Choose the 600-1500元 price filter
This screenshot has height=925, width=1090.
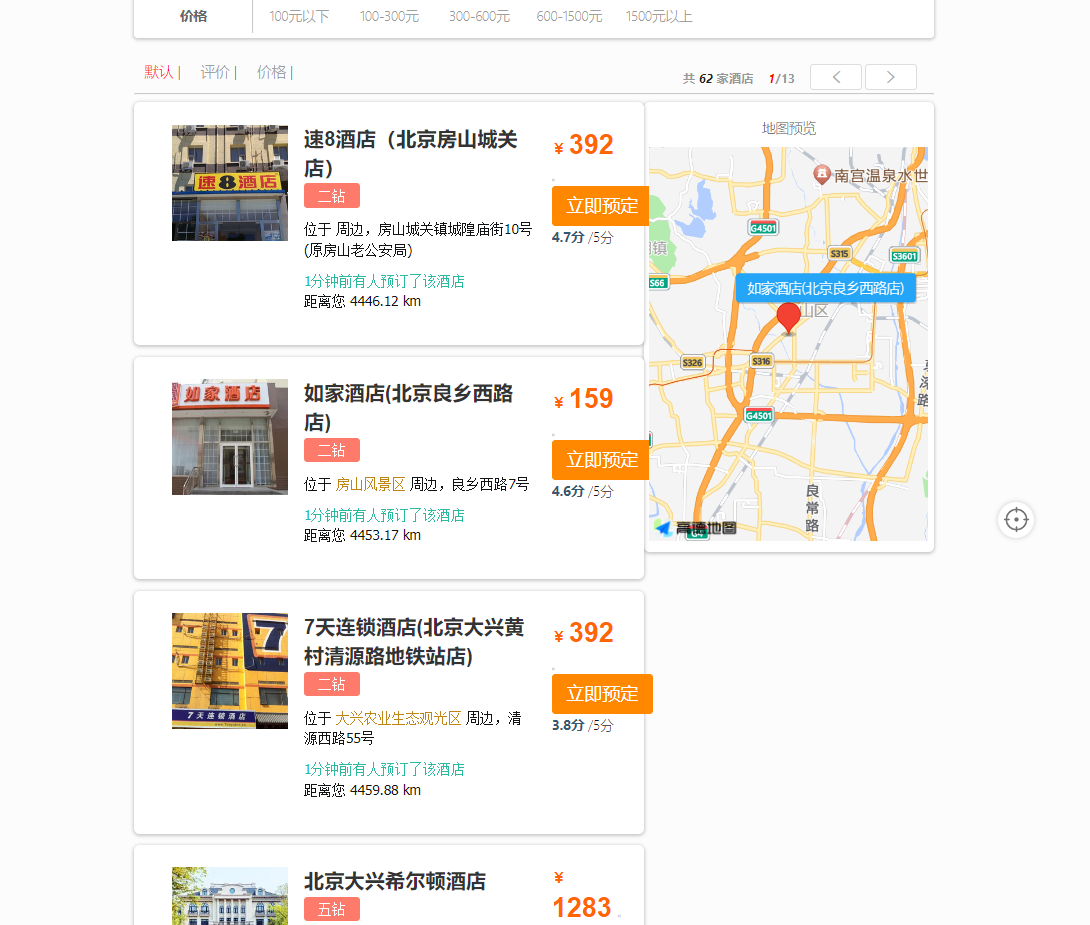pos(569,16)
